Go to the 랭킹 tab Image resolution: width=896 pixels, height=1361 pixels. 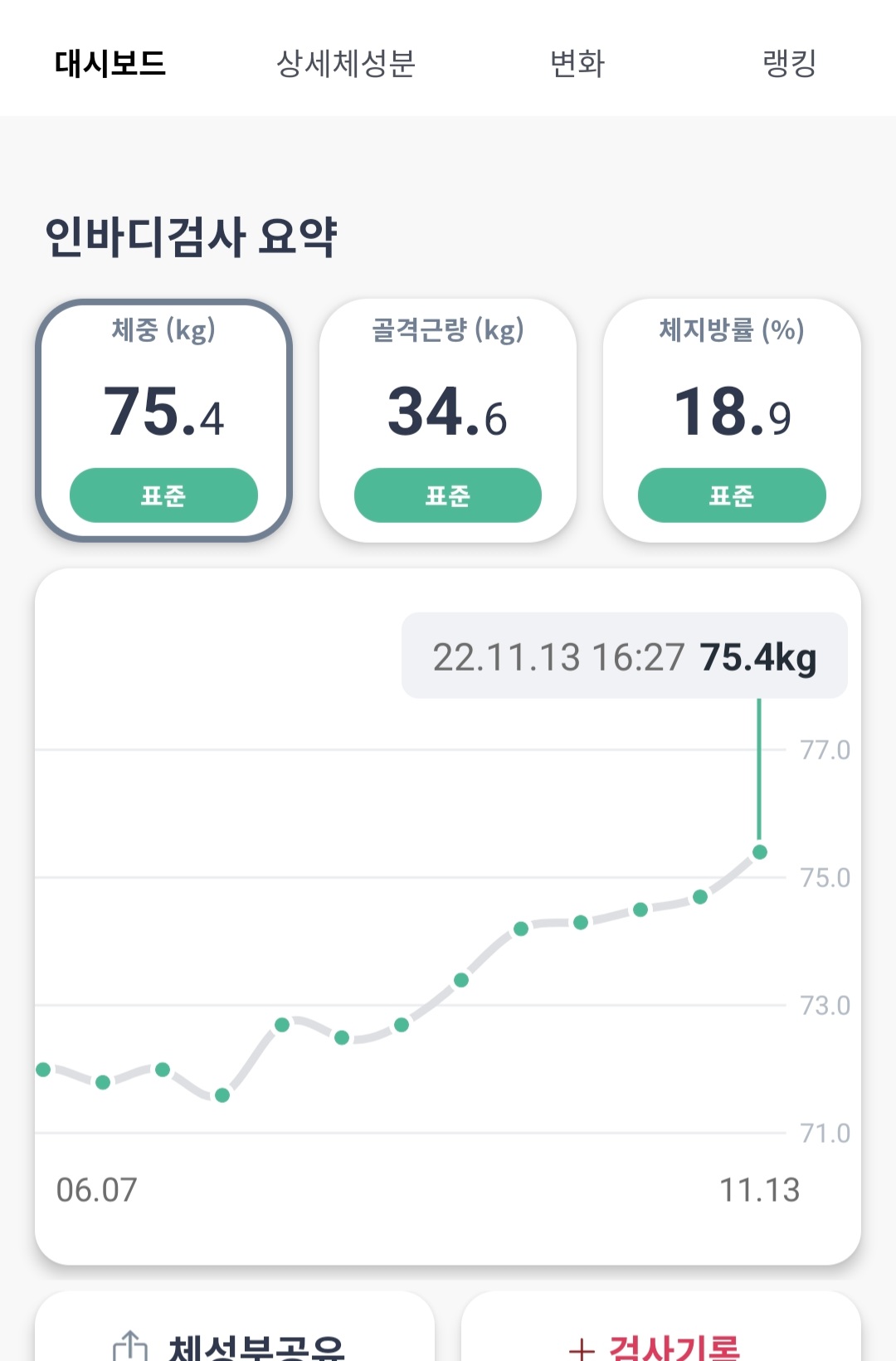[789, 63]
